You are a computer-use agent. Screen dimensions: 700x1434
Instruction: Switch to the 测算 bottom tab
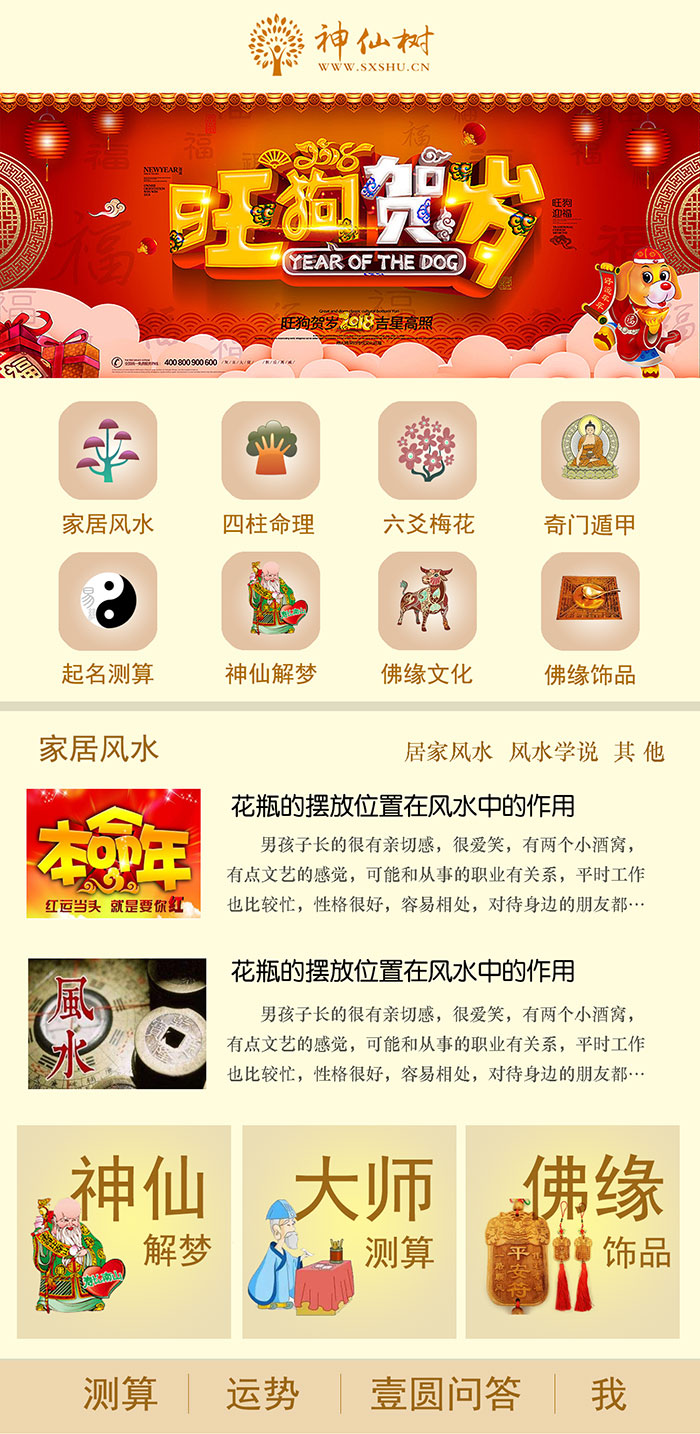coord(120,1394)
